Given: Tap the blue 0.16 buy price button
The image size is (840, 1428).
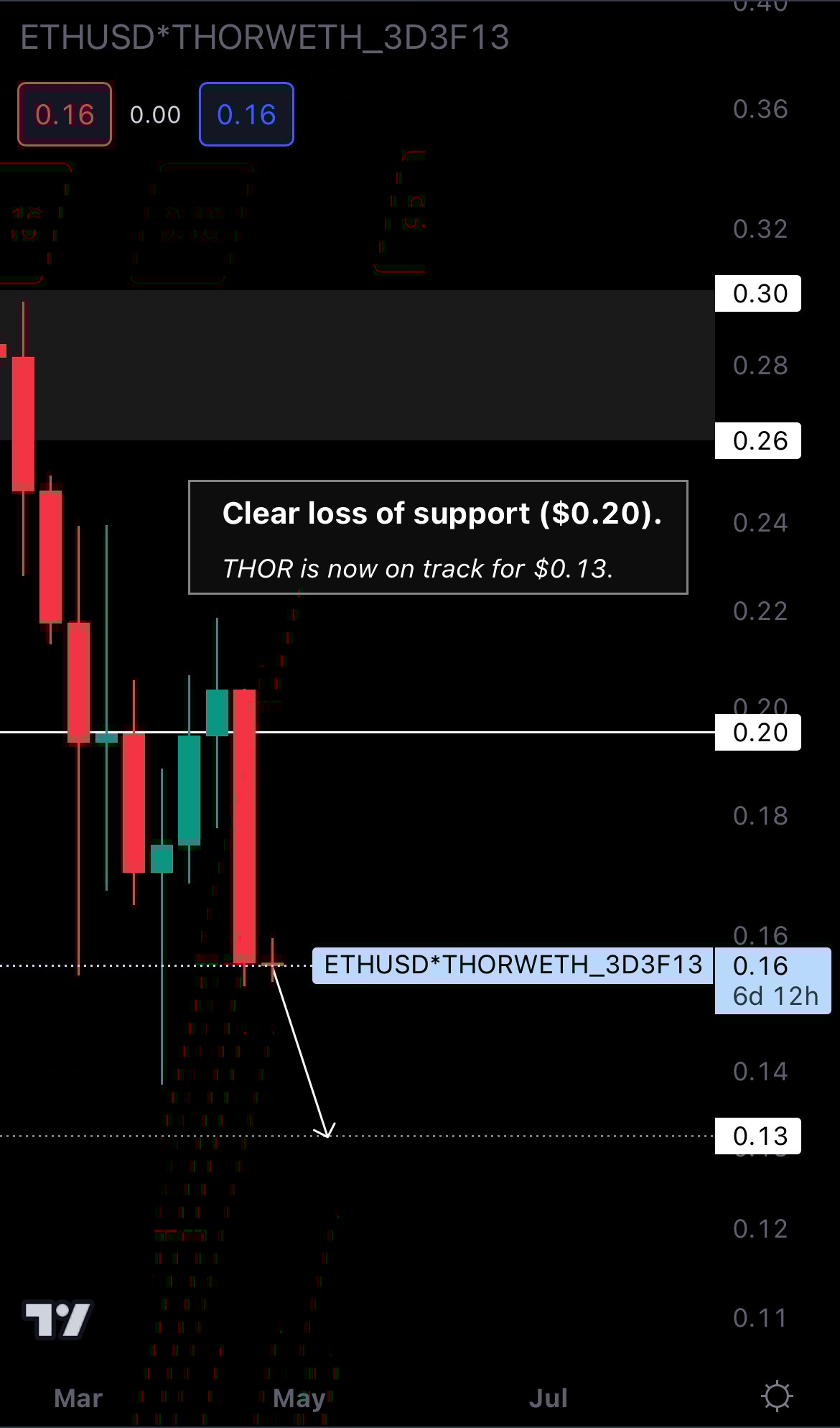Looking at the screenshot, I should 246,115.
